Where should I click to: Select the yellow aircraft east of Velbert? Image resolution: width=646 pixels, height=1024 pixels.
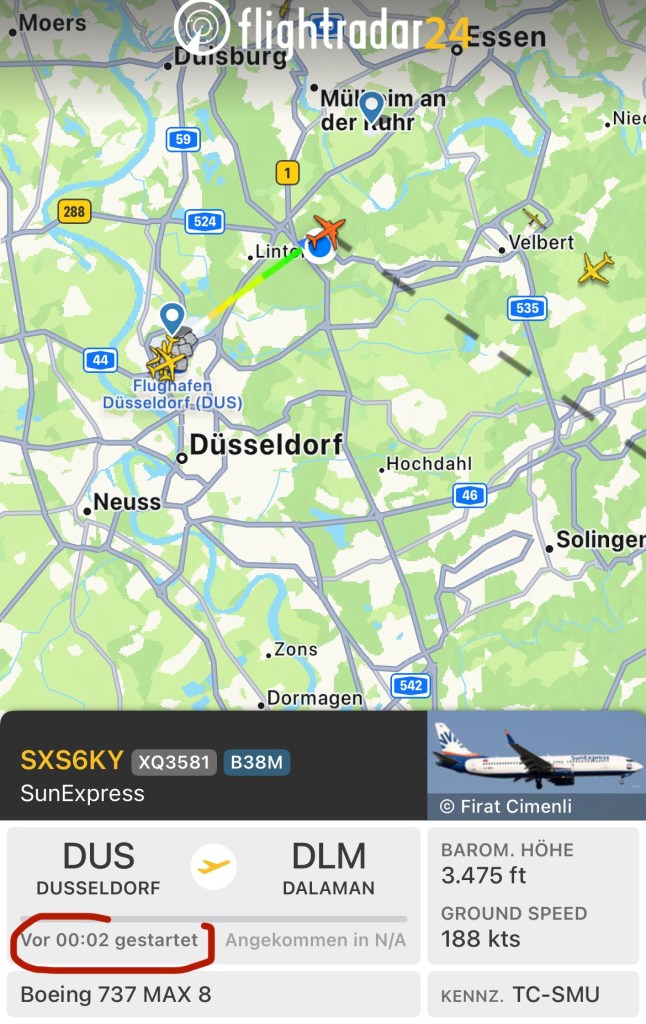tap(596, 268)
